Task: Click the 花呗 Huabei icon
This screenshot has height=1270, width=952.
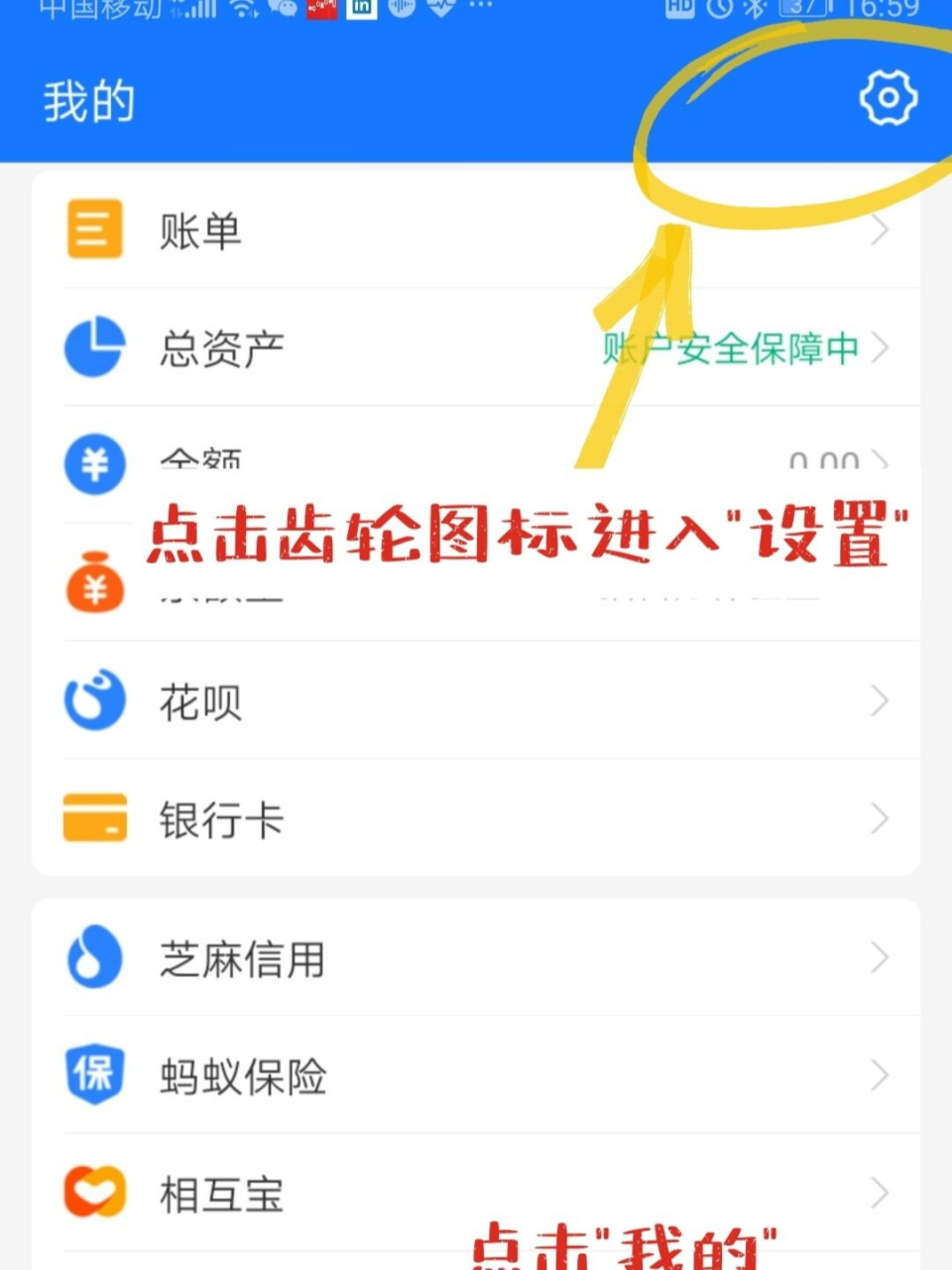Action: (92, 700)
